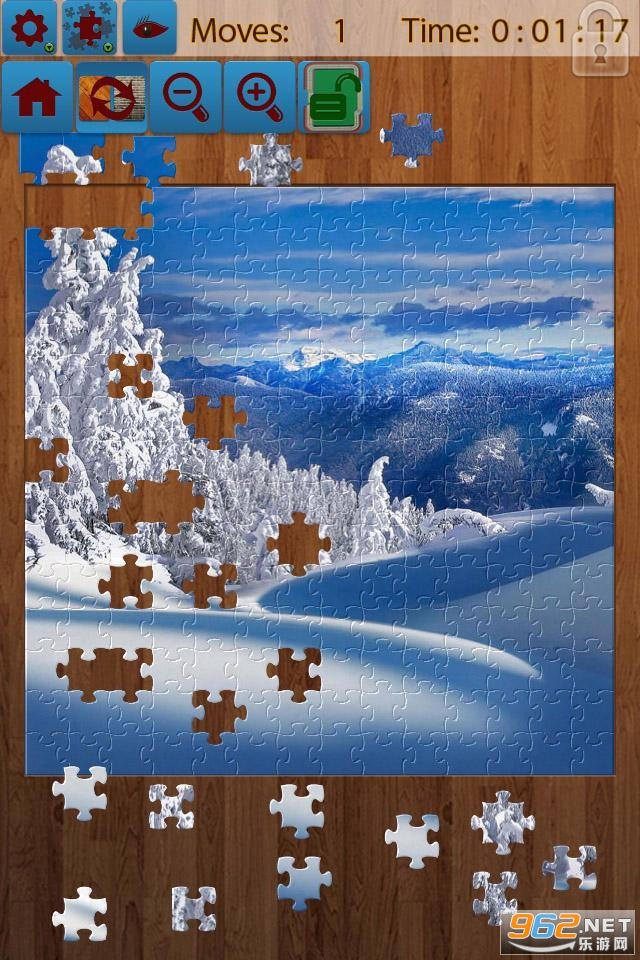The height and width of the screenshot is (960, 640).
Task: Open the settings gear
Action: pos(29,27)
